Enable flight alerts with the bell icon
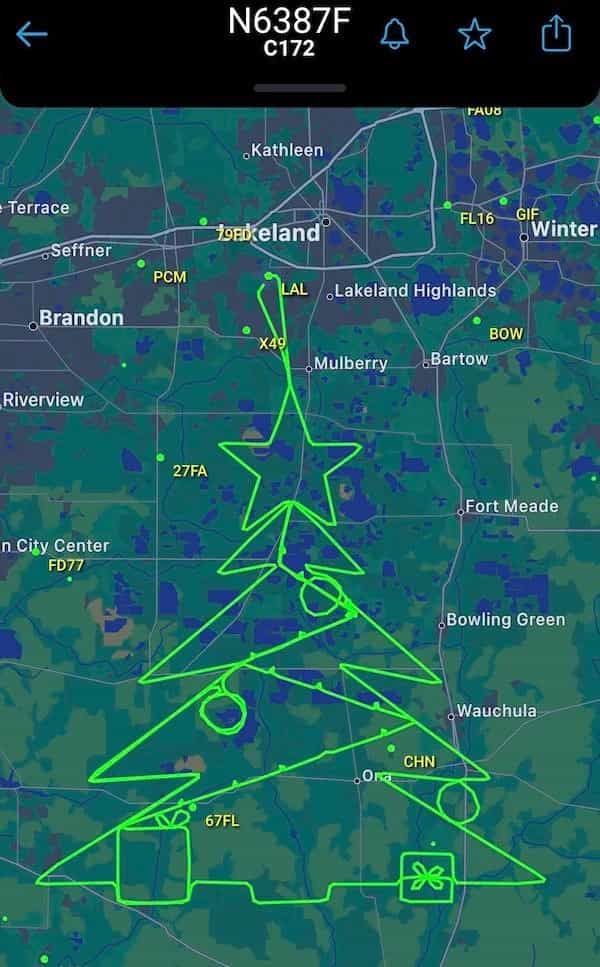This screenshot has width=600, height=967. pyautogui.click(x=395, y=35)
